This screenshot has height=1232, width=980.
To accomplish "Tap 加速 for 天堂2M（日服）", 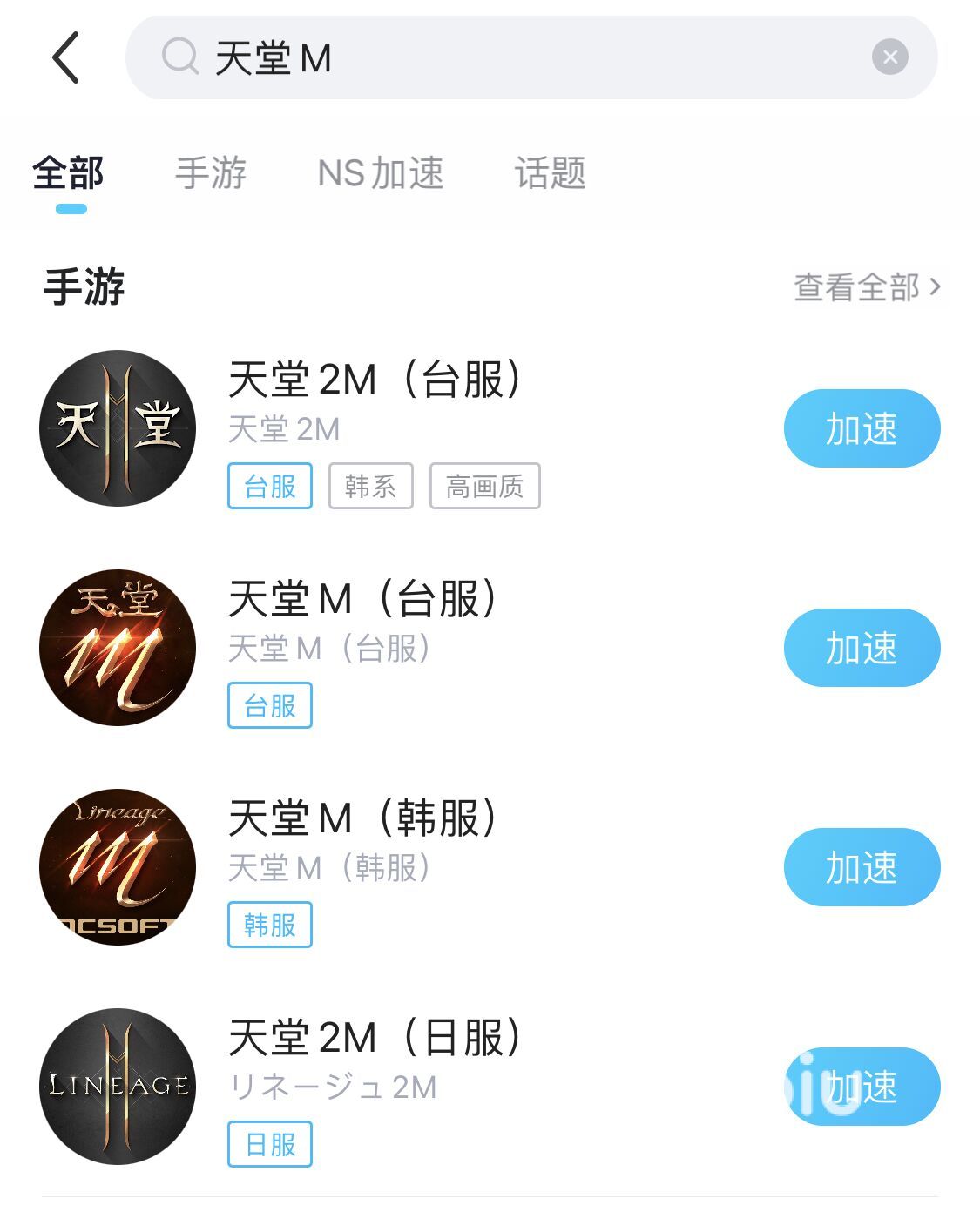I will coord(862,1087).
